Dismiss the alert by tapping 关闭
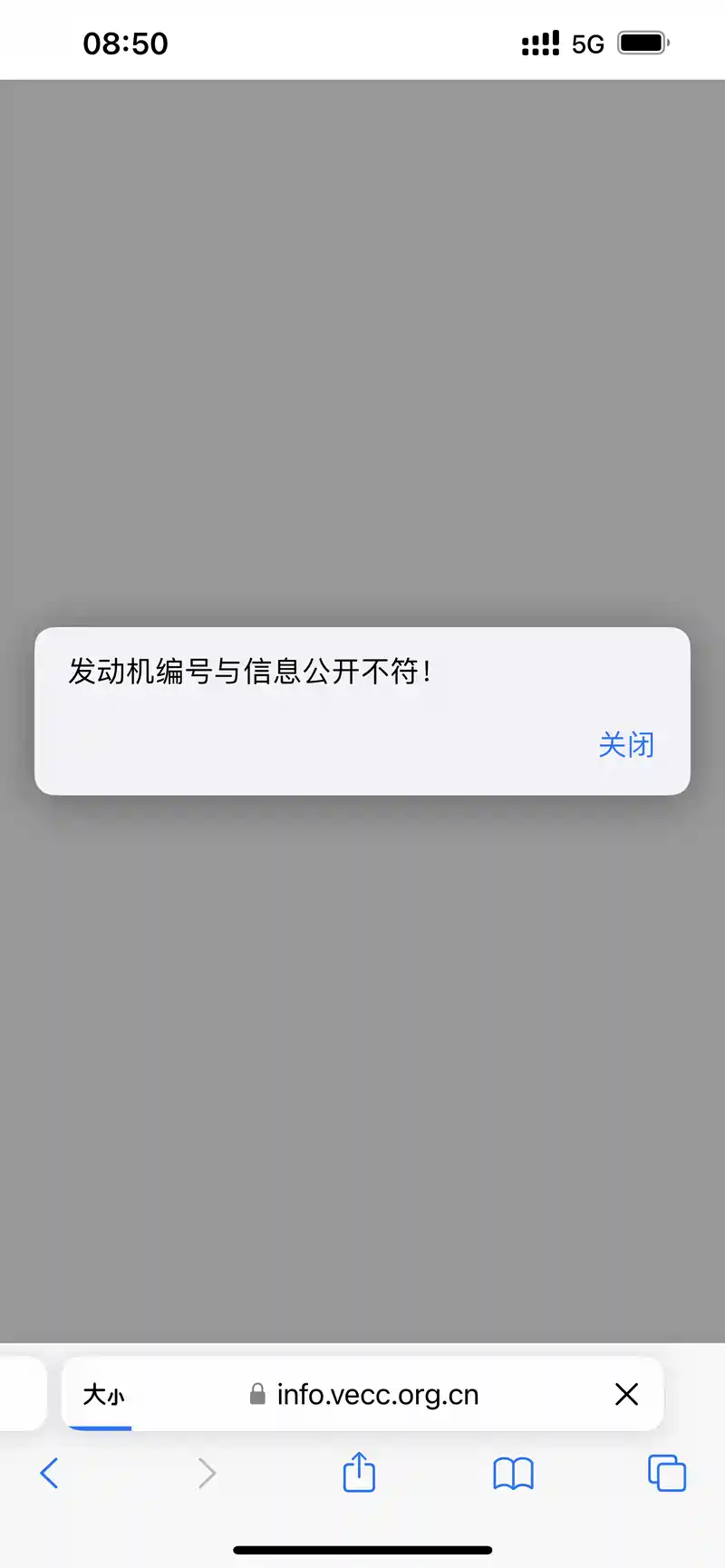The image size is (725, 1568). pyautogui.click(x=626, y=744)
